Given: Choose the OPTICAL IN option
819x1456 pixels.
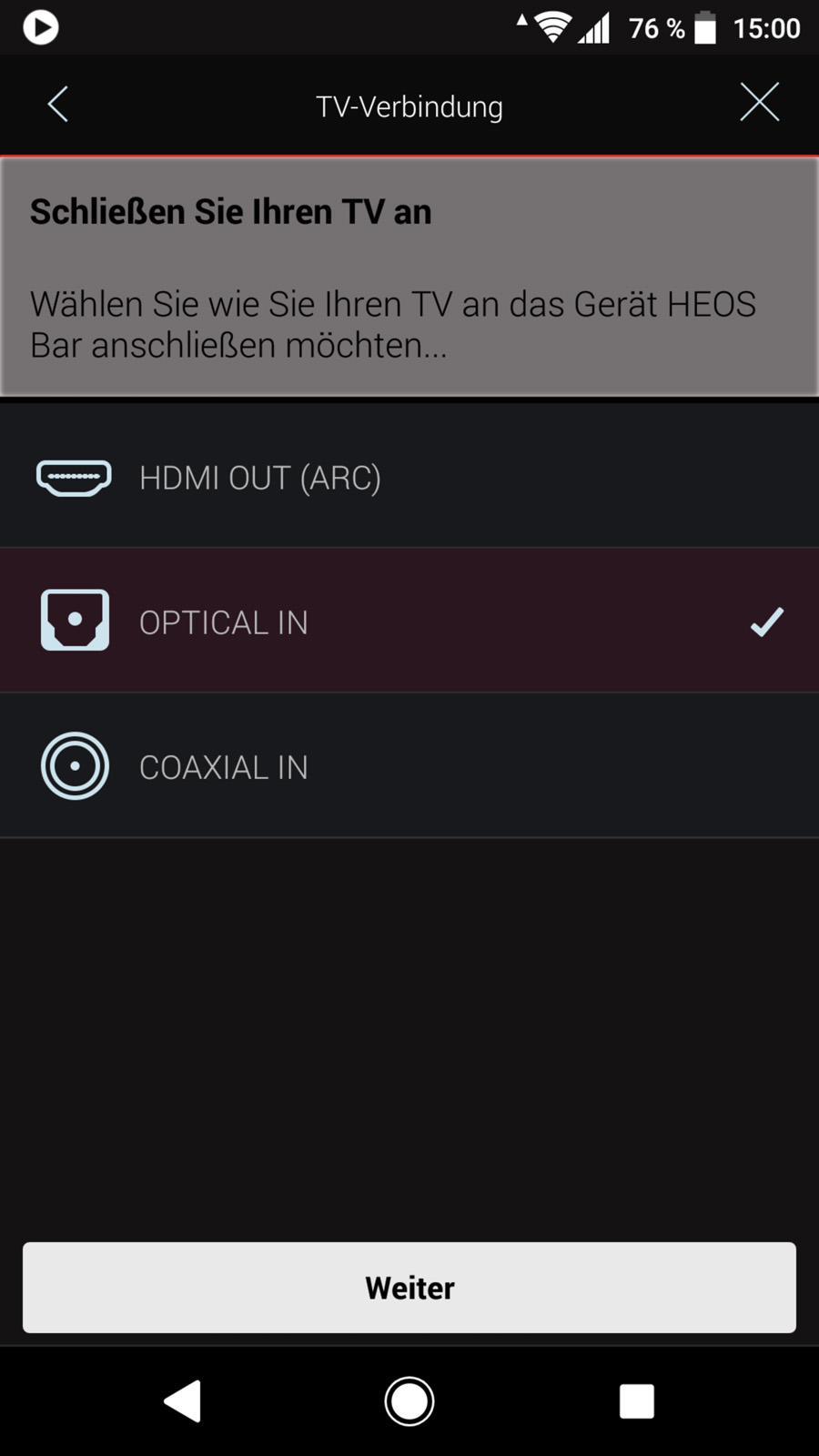Looking at the screenshot, I should (x=409, y=621).
